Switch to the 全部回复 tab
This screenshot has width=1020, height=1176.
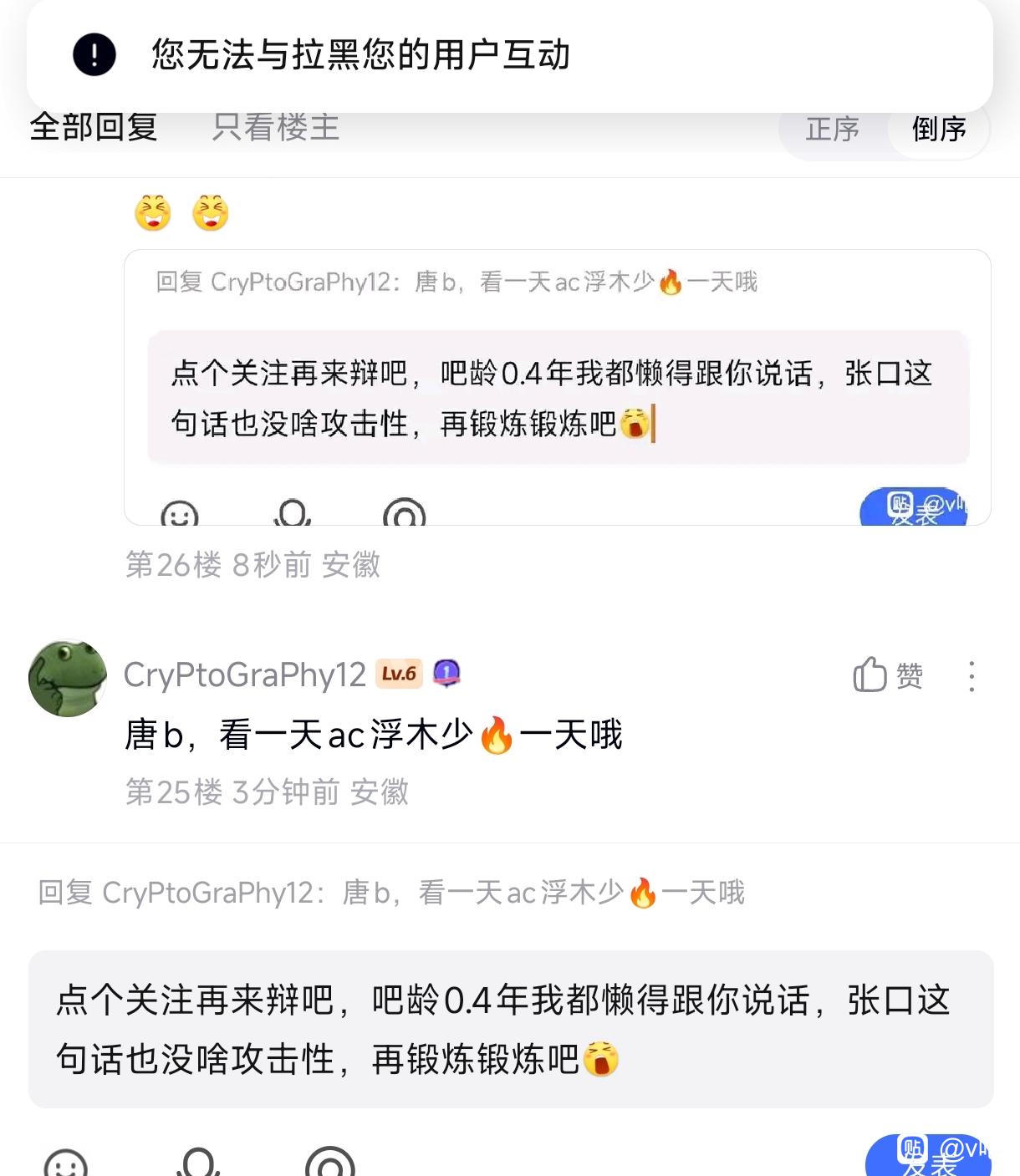coord(94,127)
